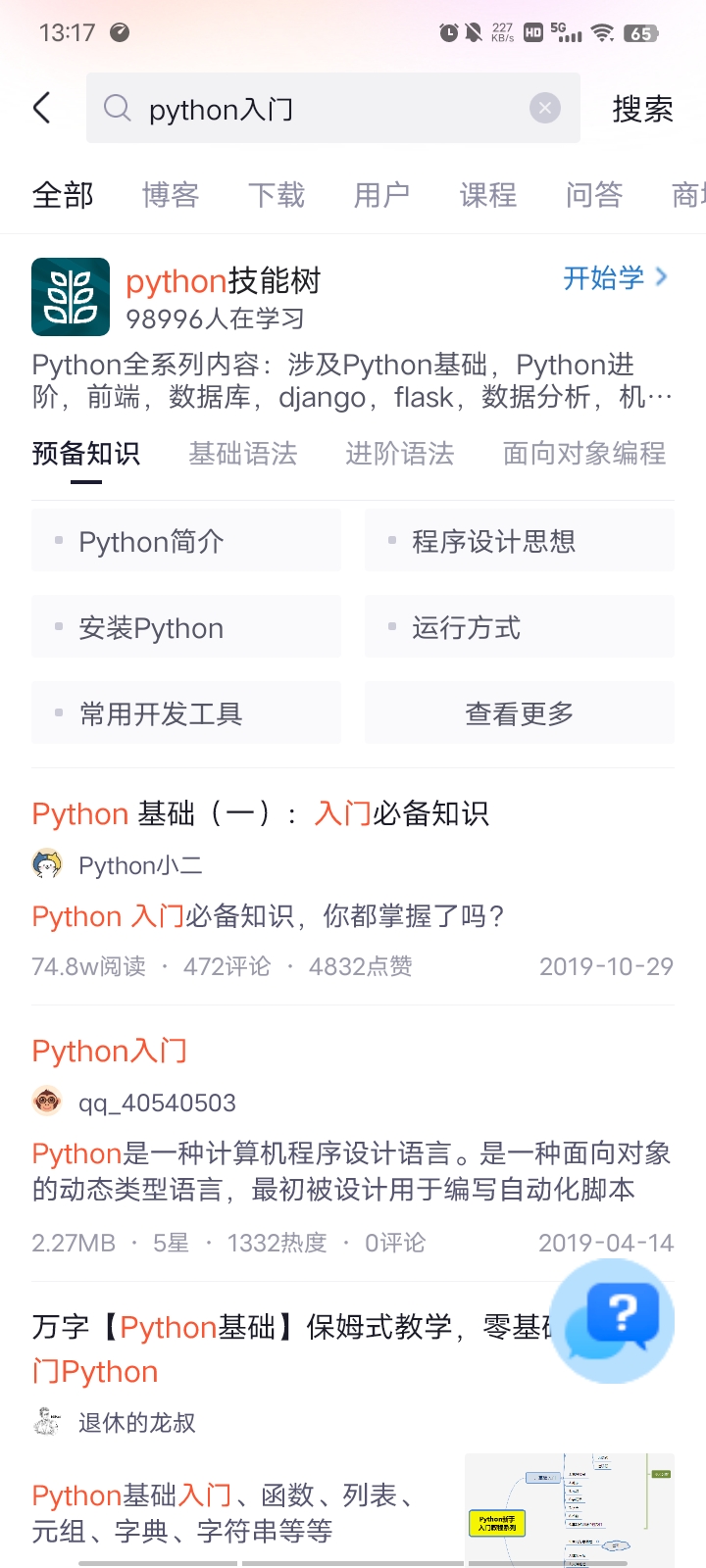Viewport: 706px width, 1568px height.
Task: Tap the search field containing python入门
Action: [324, 109]
